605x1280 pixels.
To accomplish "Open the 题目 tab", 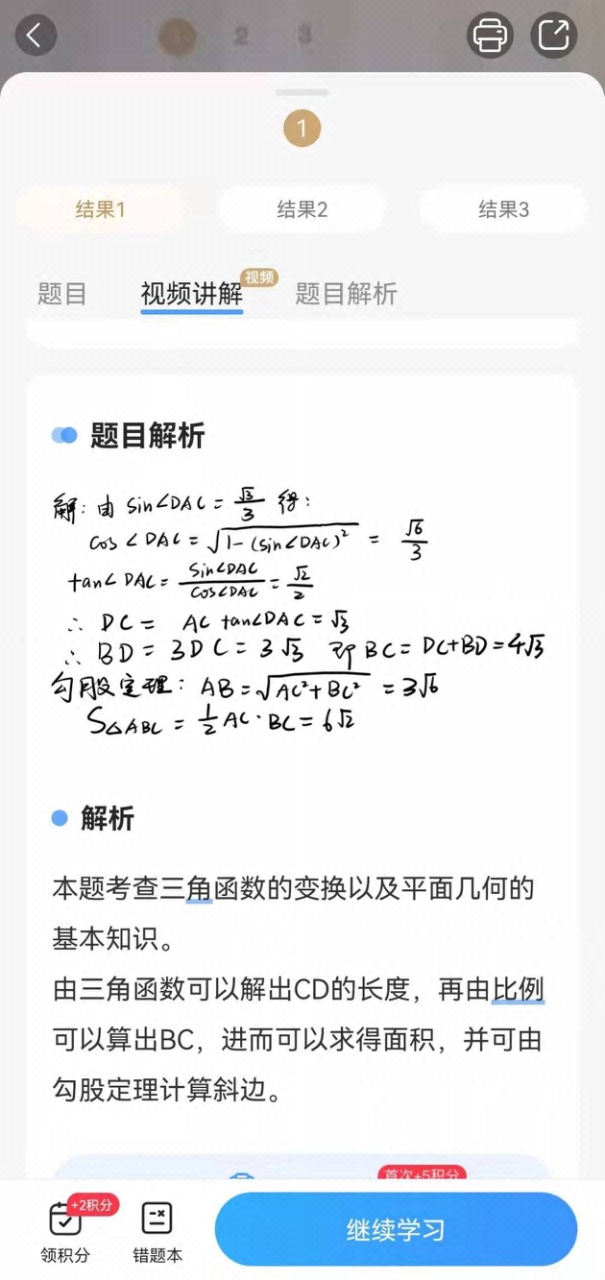I will pos(62,294).
